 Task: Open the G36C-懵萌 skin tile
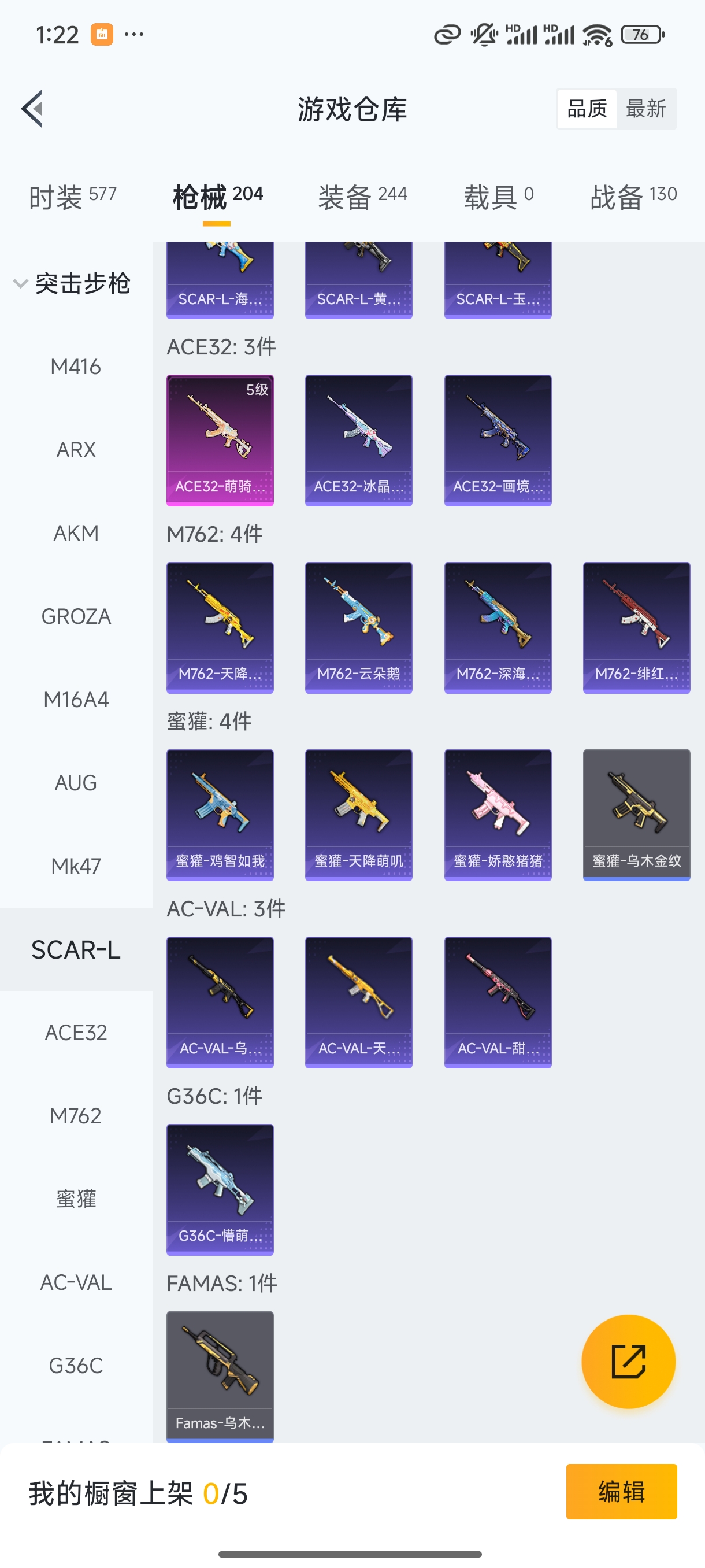[x=220, y=1189]
